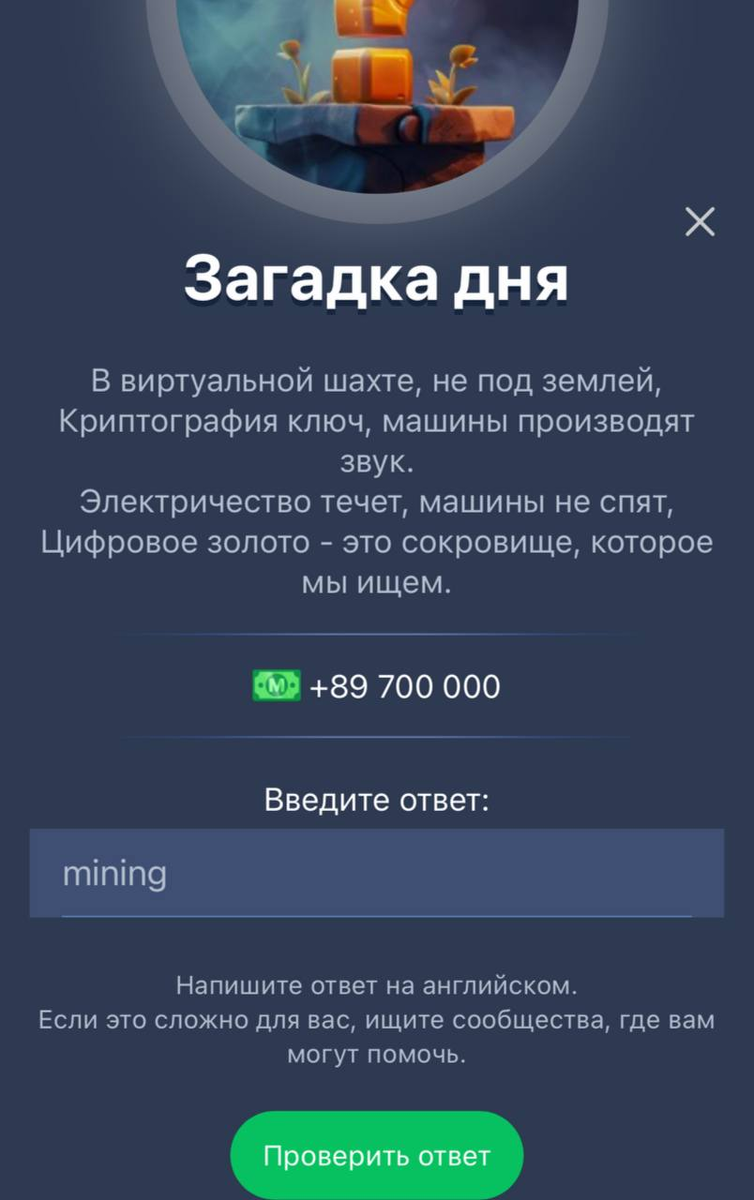Click the text about ищите сообщества
Screen dimensions: 754x1200
pyautogui.click(x=376, y=1018)
